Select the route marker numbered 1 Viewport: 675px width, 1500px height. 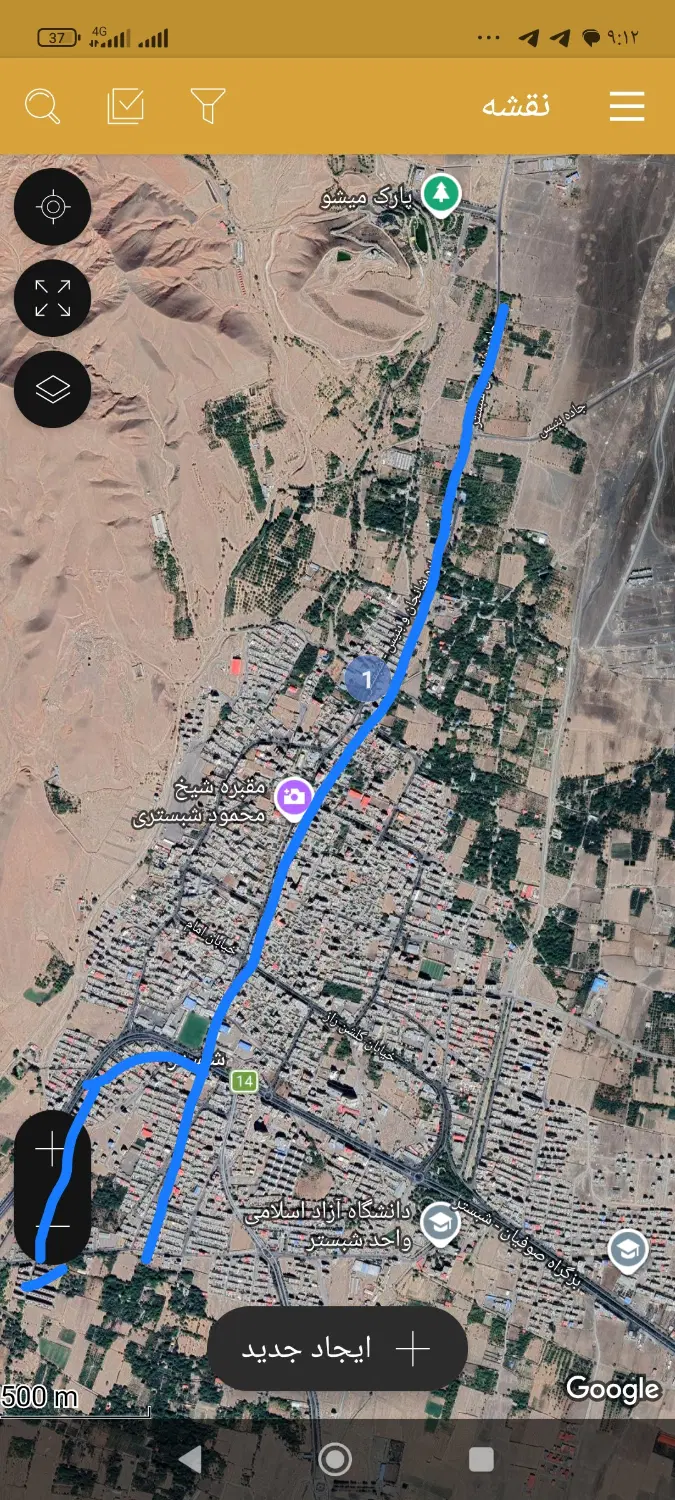(366, 680)
